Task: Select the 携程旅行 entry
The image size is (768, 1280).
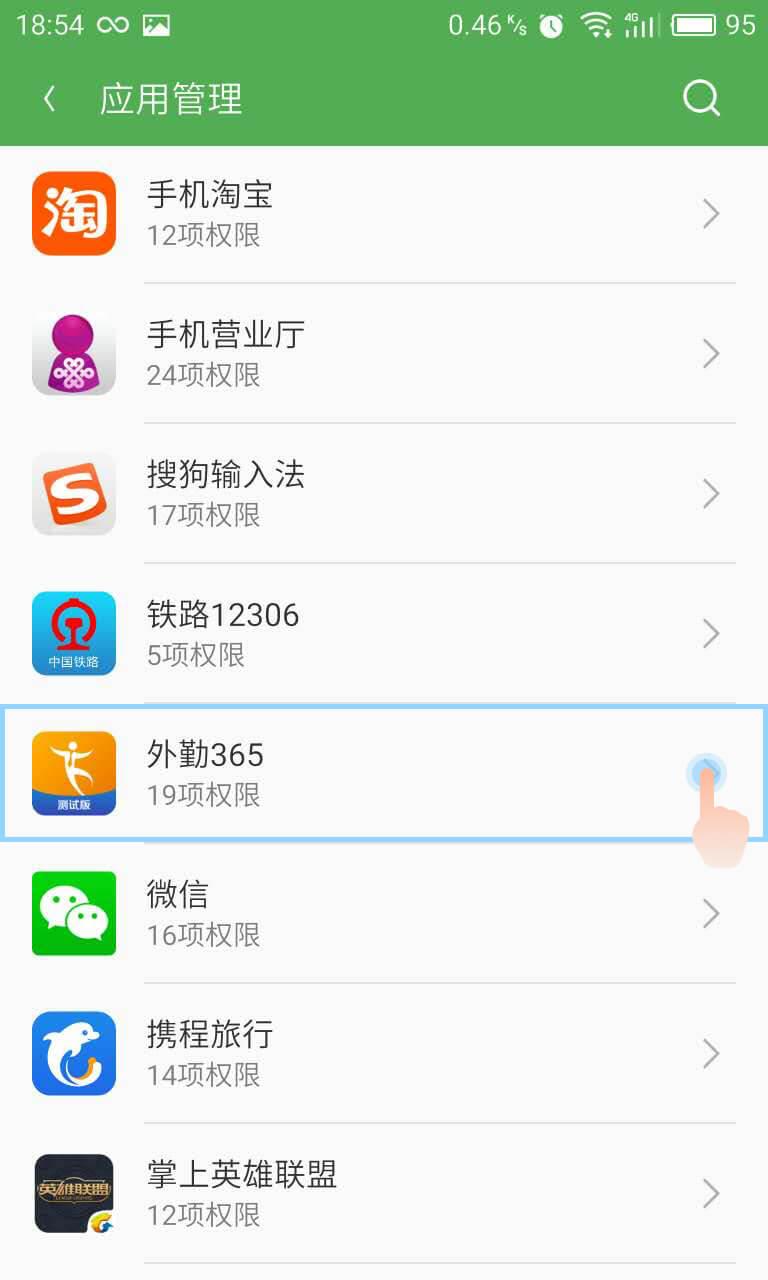Action: click(x=384, y=1054)
